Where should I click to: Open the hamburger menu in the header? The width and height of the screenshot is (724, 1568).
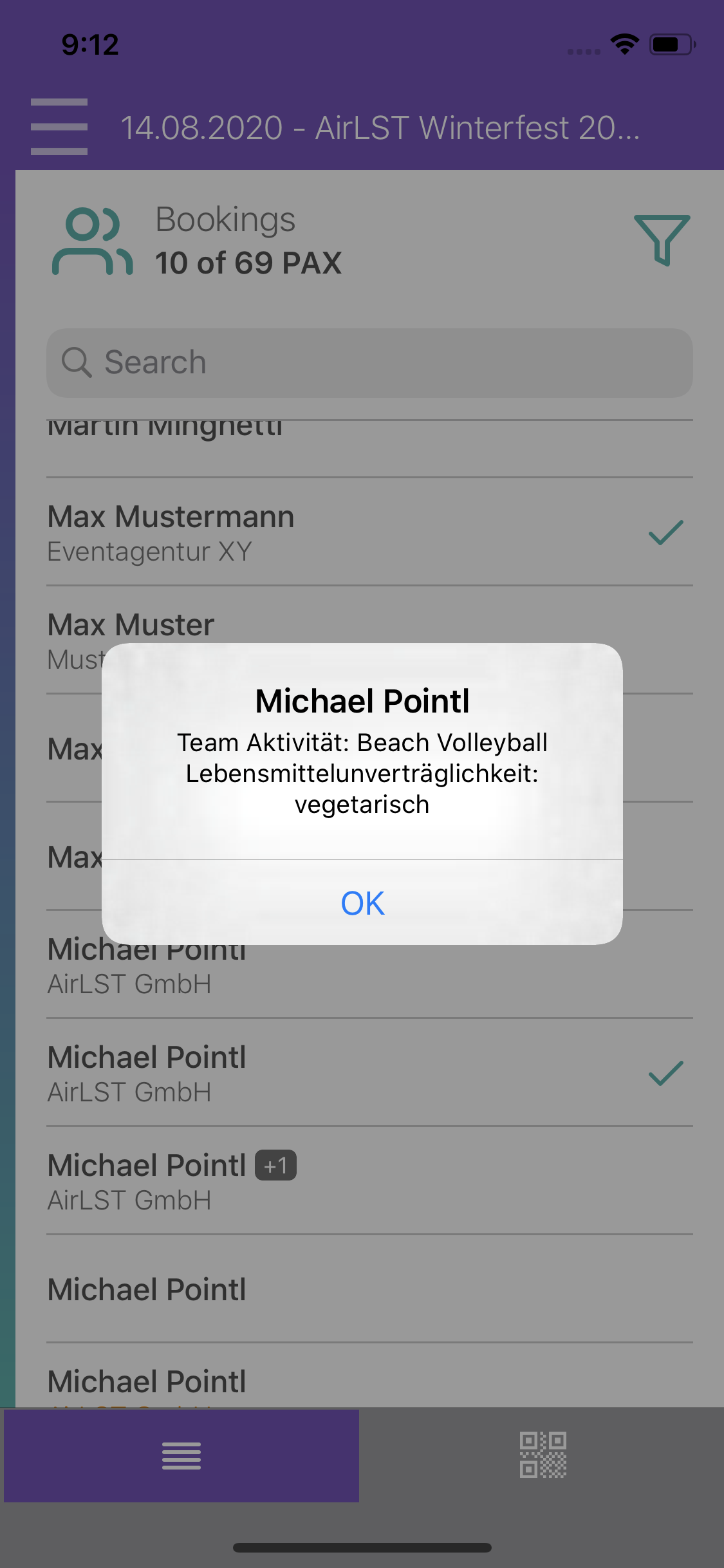pos(59,127)
